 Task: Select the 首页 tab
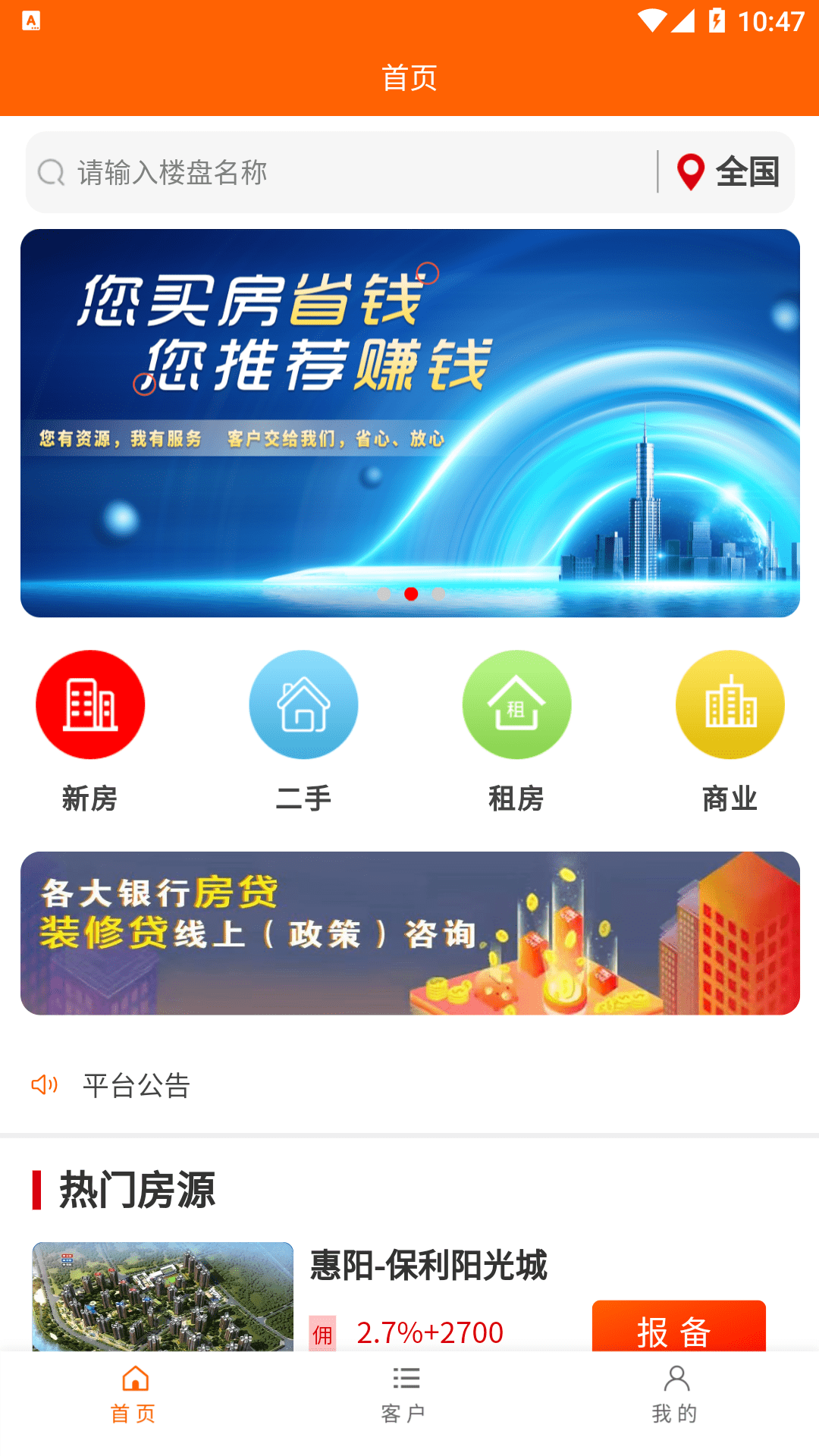(135, 1399)
